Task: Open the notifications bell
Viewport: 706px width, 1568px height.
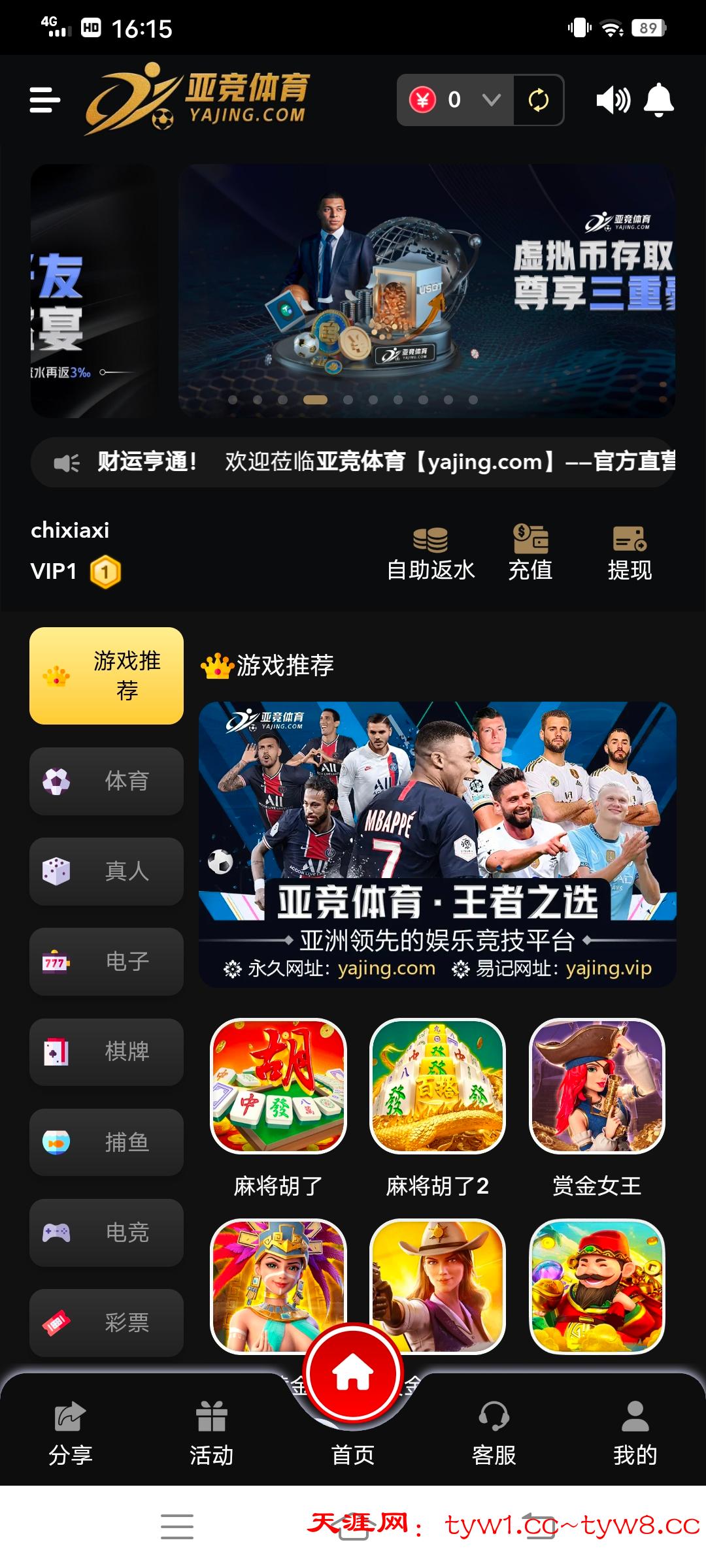Action: pyautogui.click(x=658, y=100)
